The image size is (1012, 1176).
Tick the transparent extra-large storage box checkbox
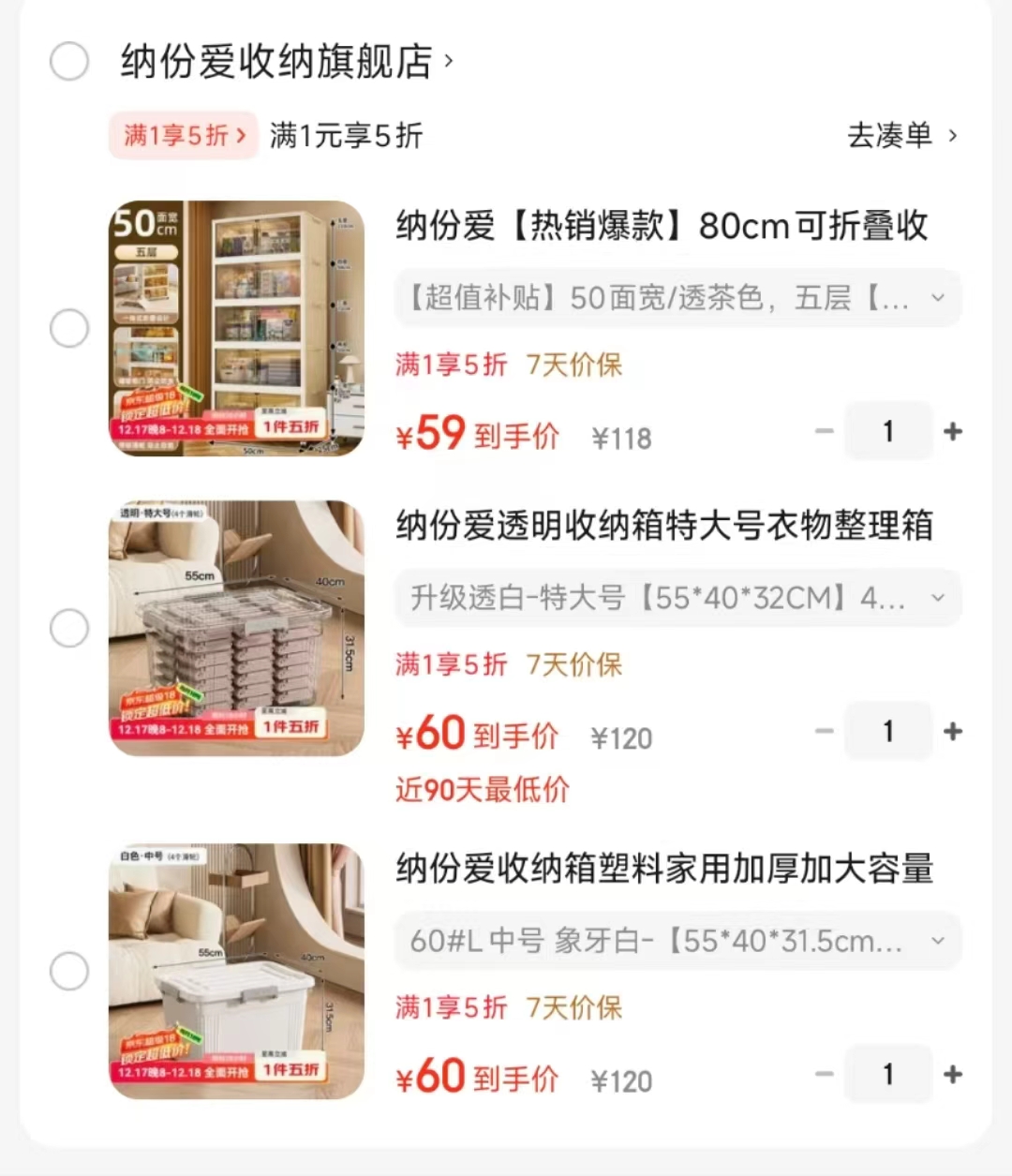click(x=69, y=628)
